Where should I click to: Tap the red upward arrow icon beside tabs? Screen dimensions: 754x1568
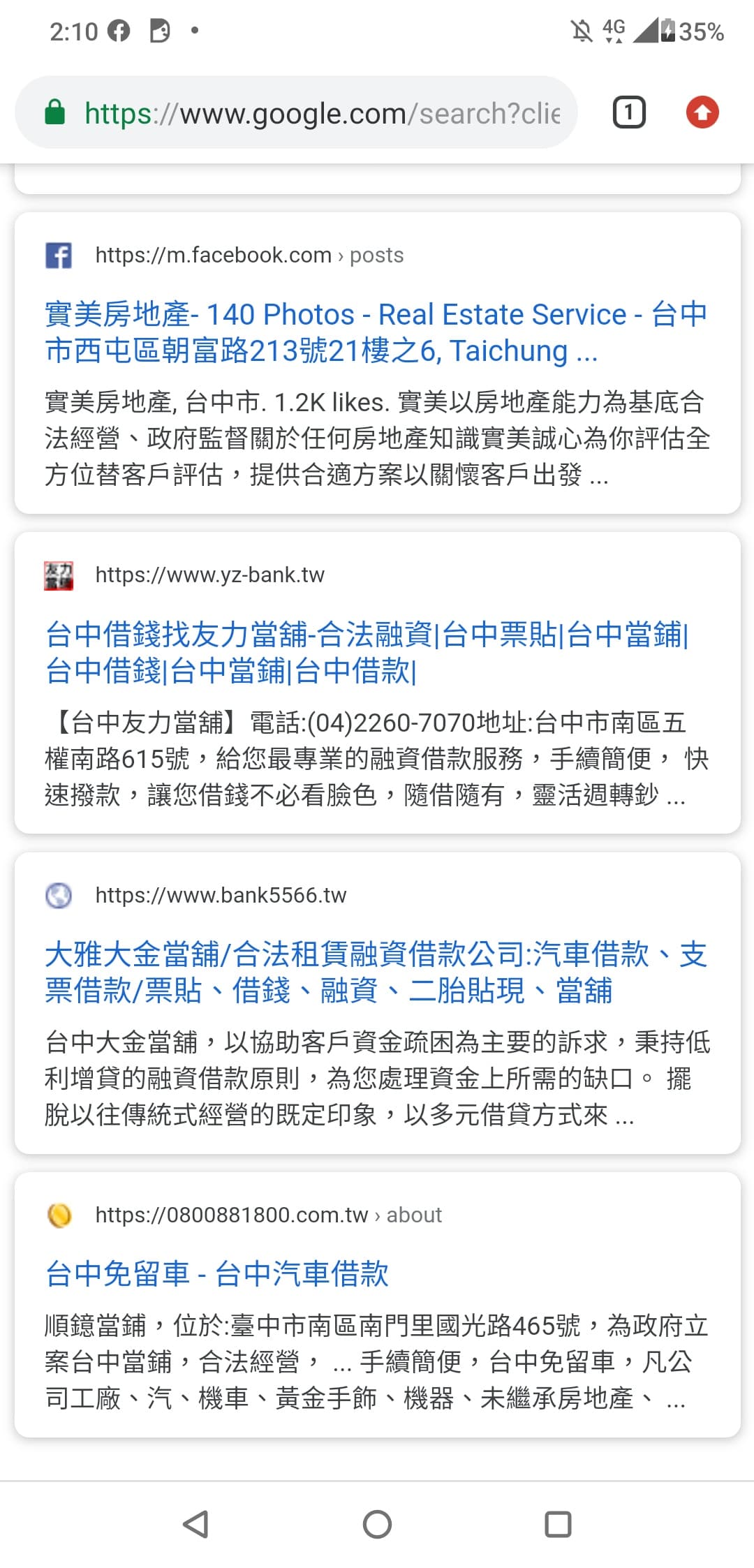[x=703, y=111]
